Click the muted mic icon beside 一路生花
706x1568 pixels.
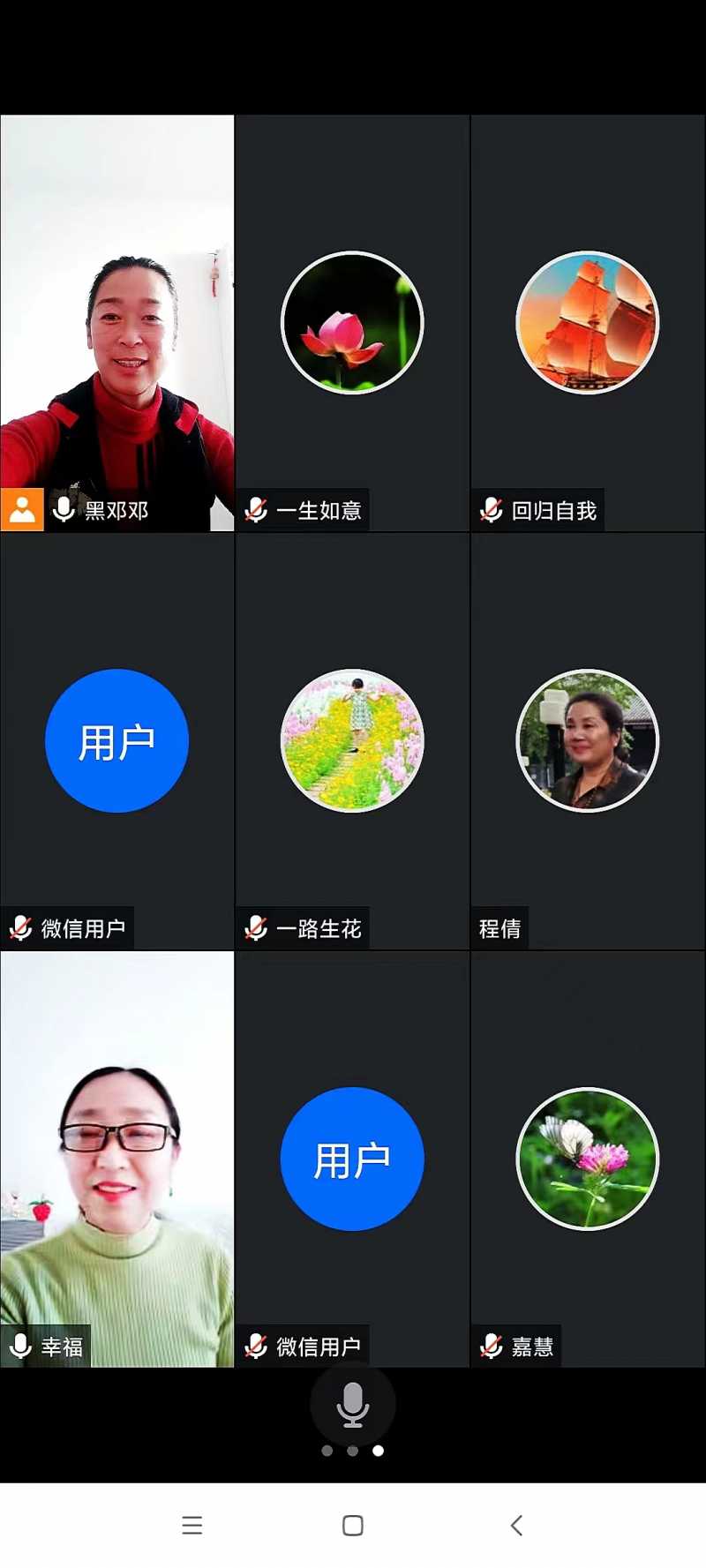pyautogui.click(x=256, y=927)
